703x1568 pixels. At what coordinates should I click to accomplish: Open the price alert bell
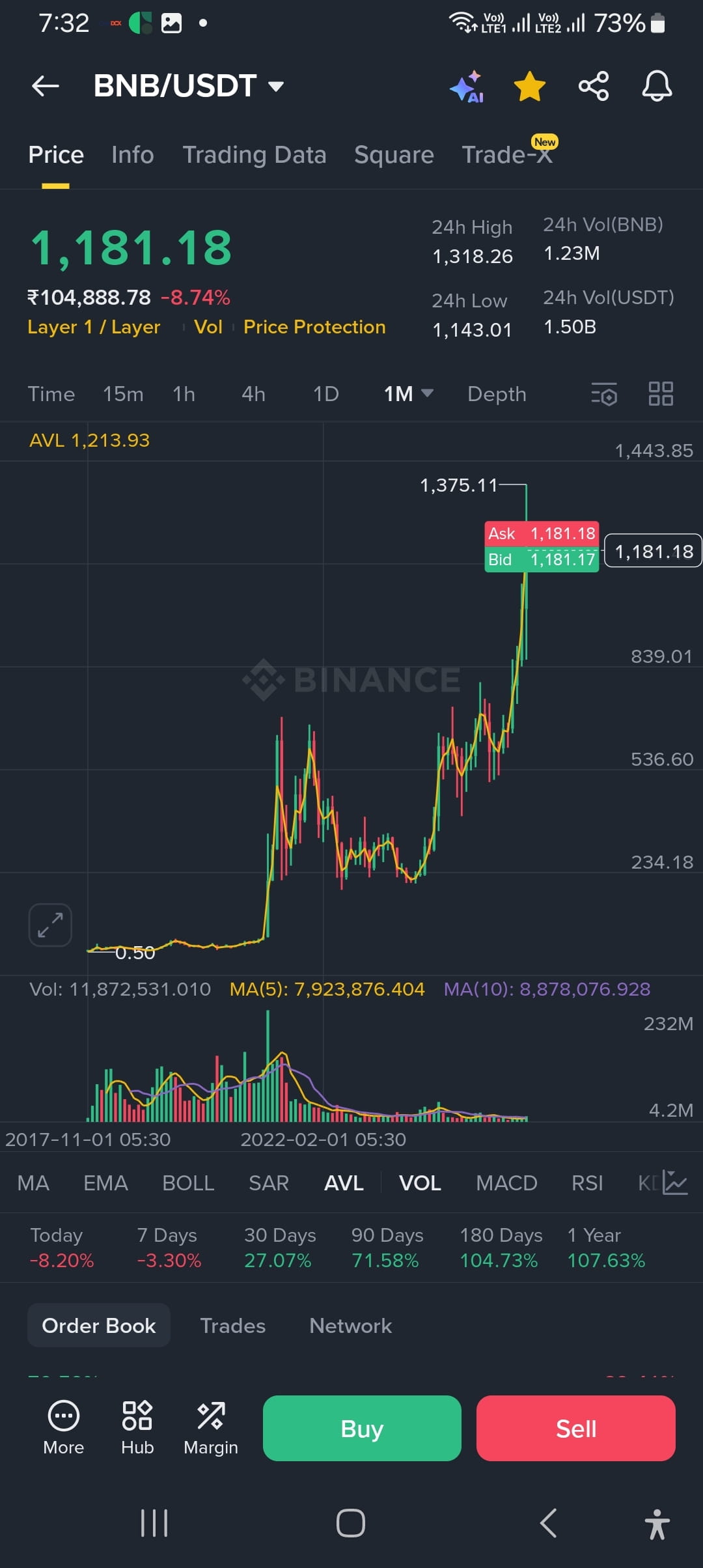(x=657, y=86)
